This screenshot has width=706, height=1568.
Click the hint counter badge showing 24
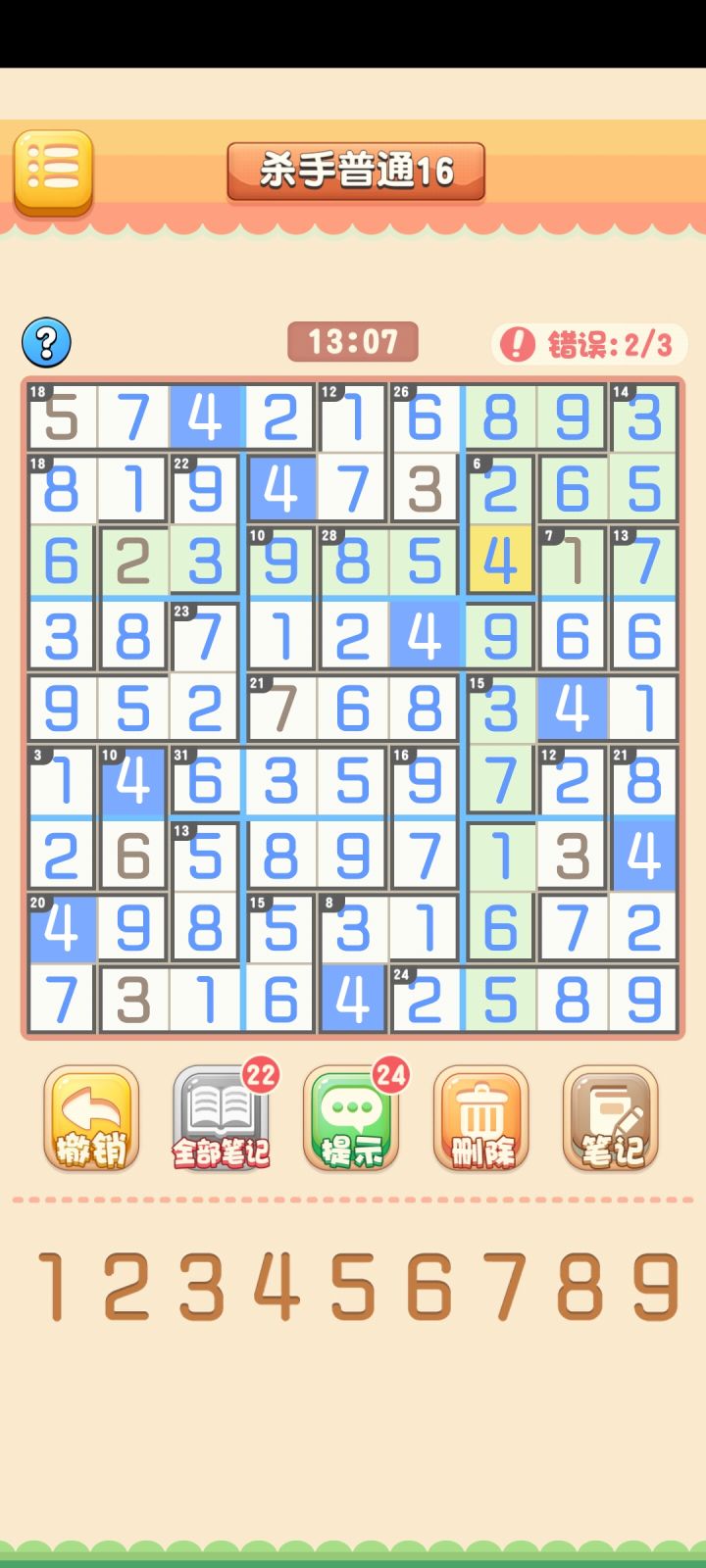pos(388,1074)
